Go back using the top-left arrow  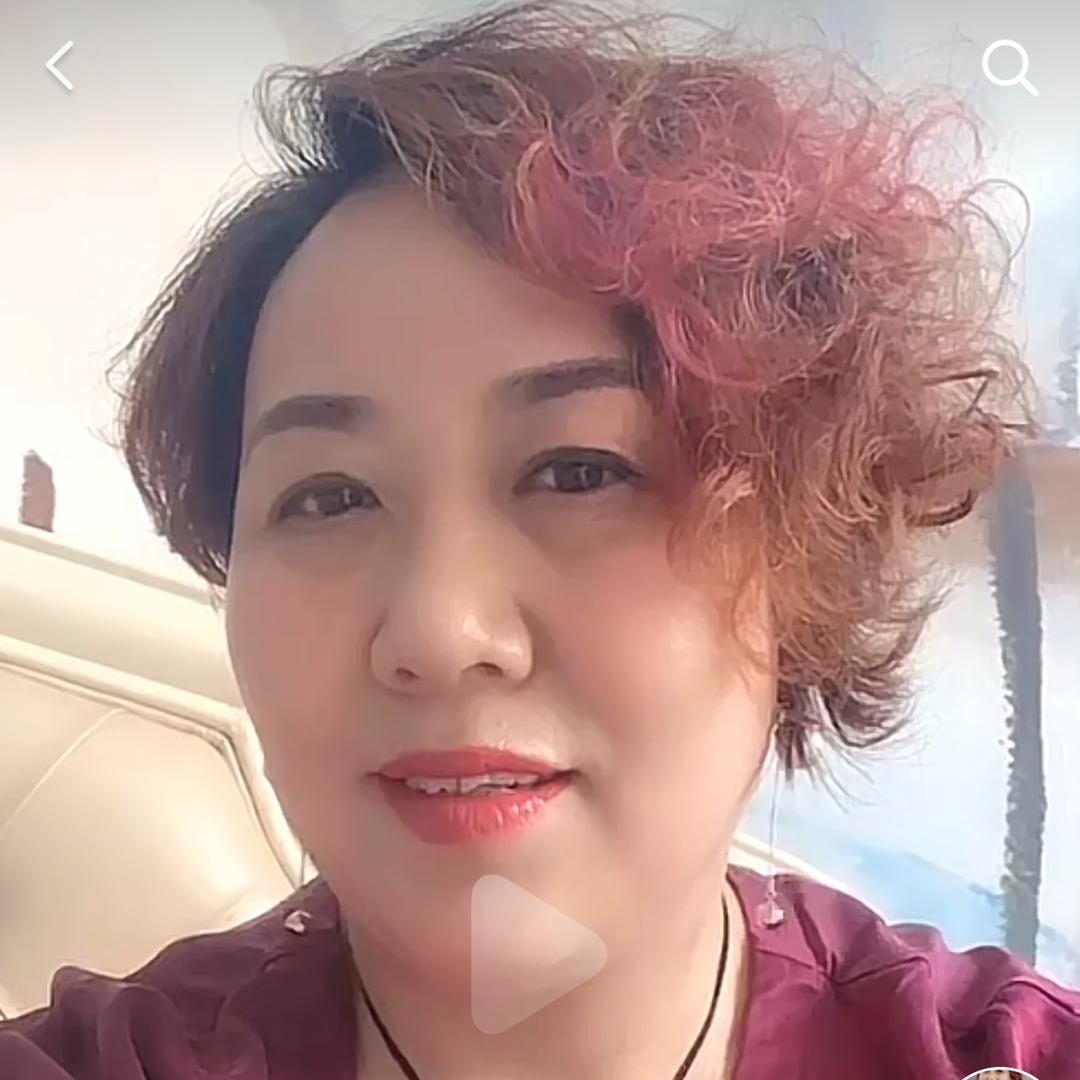[60, 66]
